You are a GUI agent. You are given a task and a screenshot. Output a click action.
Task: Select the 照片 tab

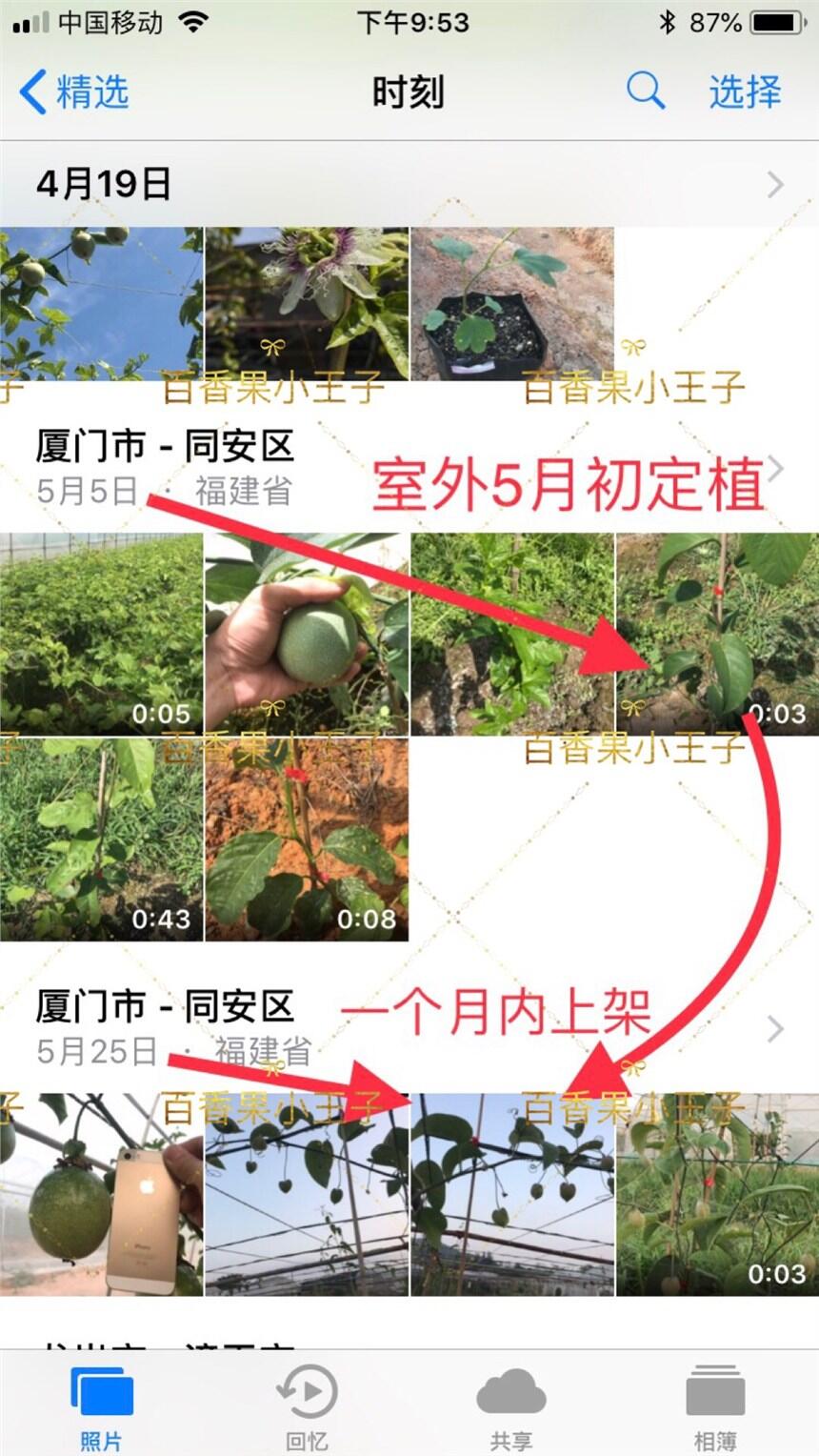102,1406
